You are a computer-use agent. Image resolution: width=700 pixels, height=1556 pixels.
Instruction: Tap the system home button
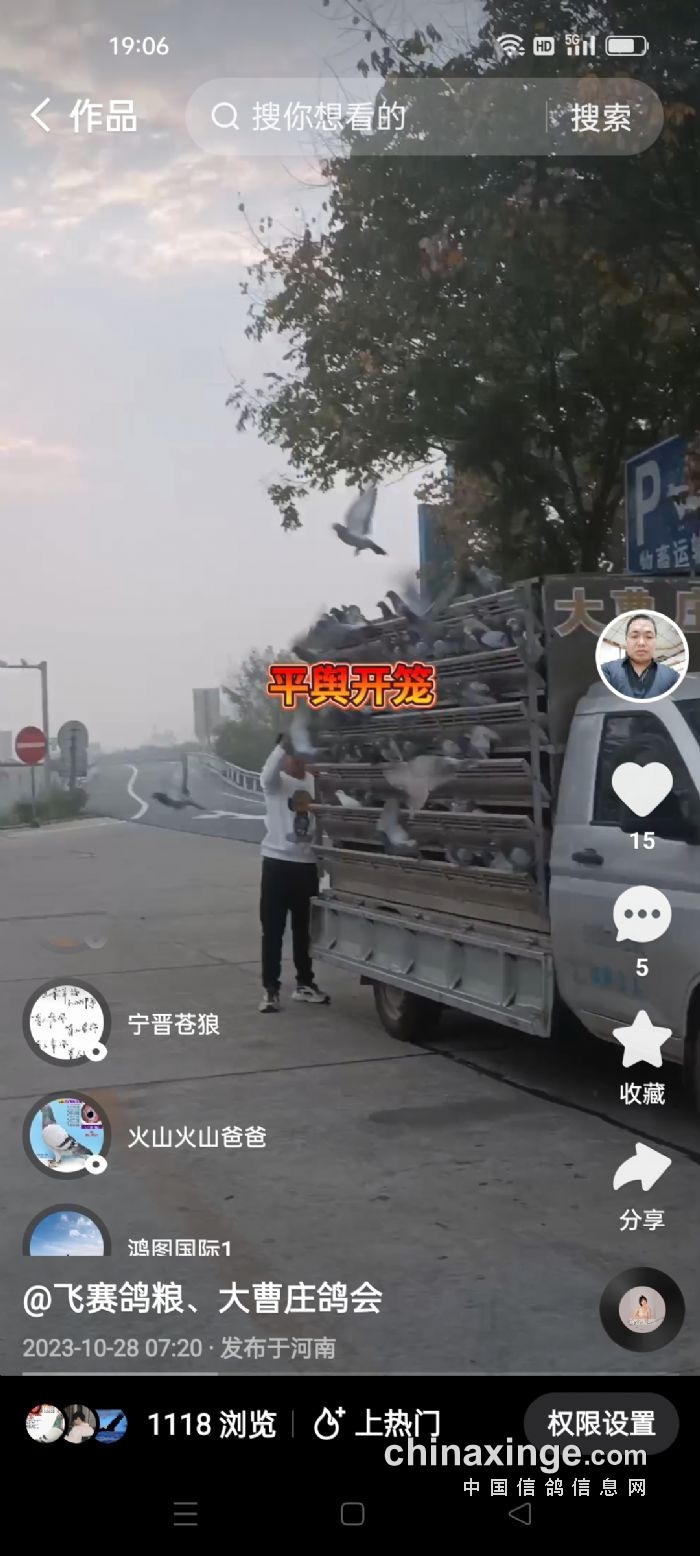pos(352,1513)
